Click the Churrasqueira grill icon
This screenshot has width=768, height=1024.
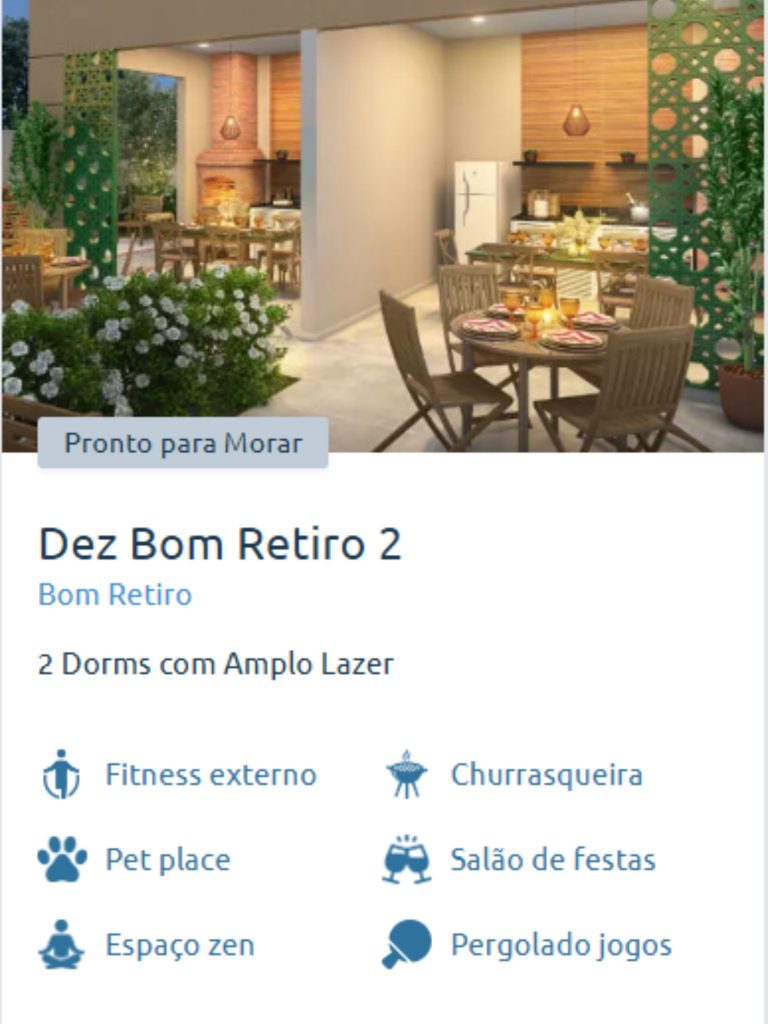click(x=409, y=773)
